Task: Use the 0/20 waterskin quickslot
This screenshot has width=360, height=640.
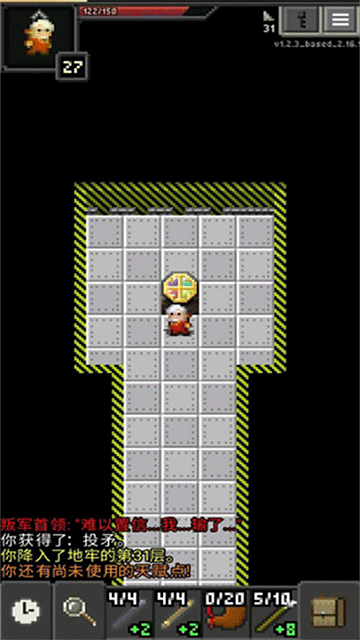Action: pyautogui.click(x=225, y=612)
